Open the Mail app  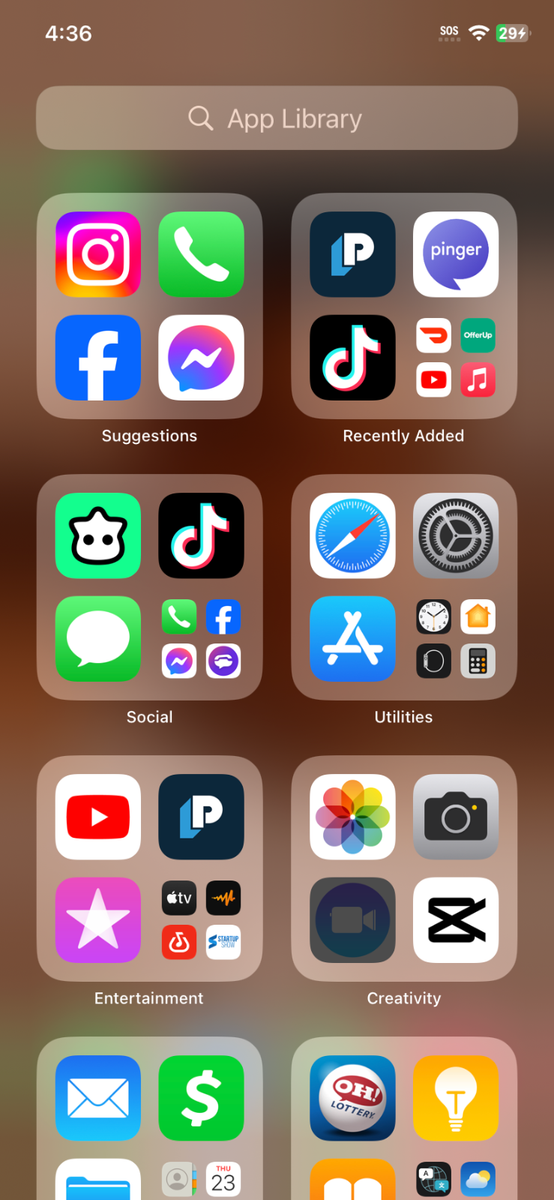98,1098
